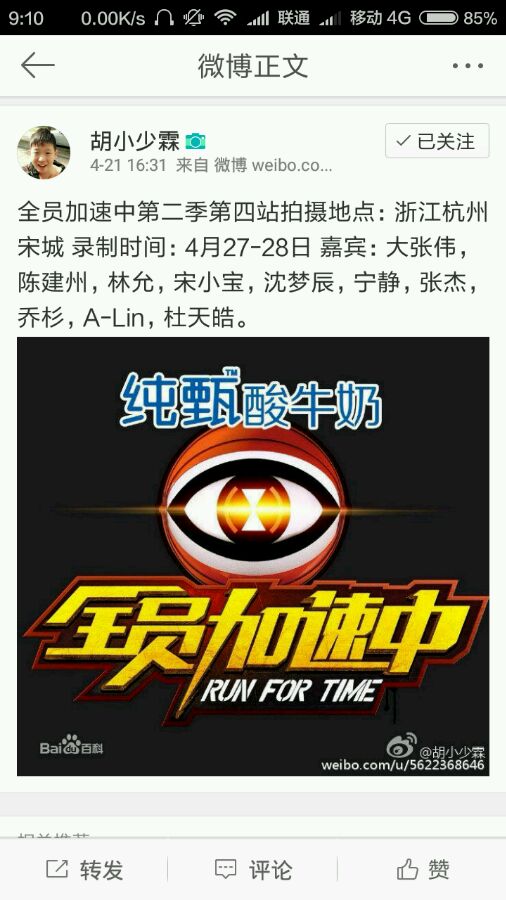Open 胡小少霖's profile avatar
Image resolution: width=506 pixels, height=900 pixels.
44,153
